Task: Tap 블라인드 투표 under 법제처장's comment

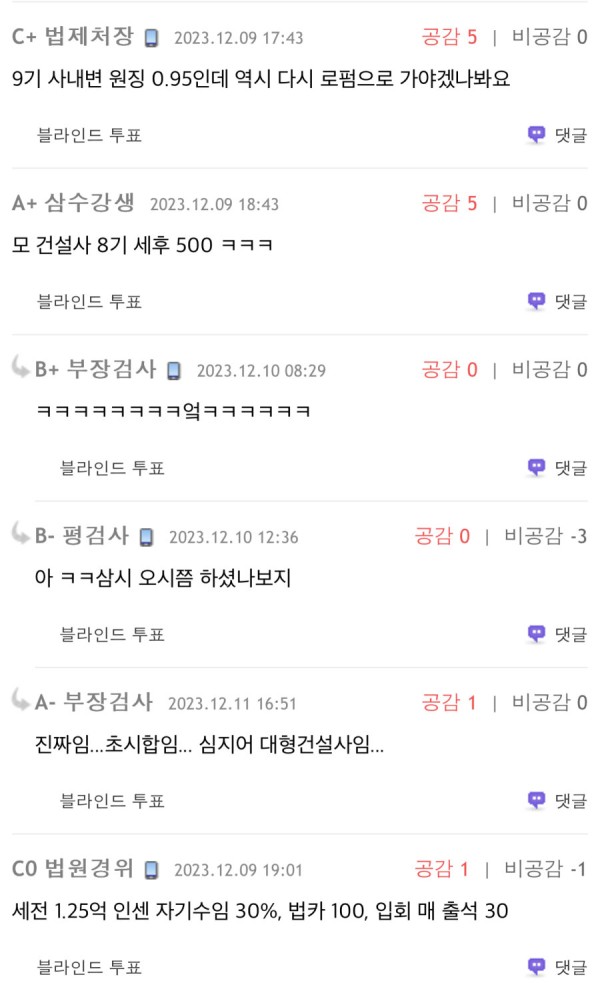Action: (x=89, y=136)
